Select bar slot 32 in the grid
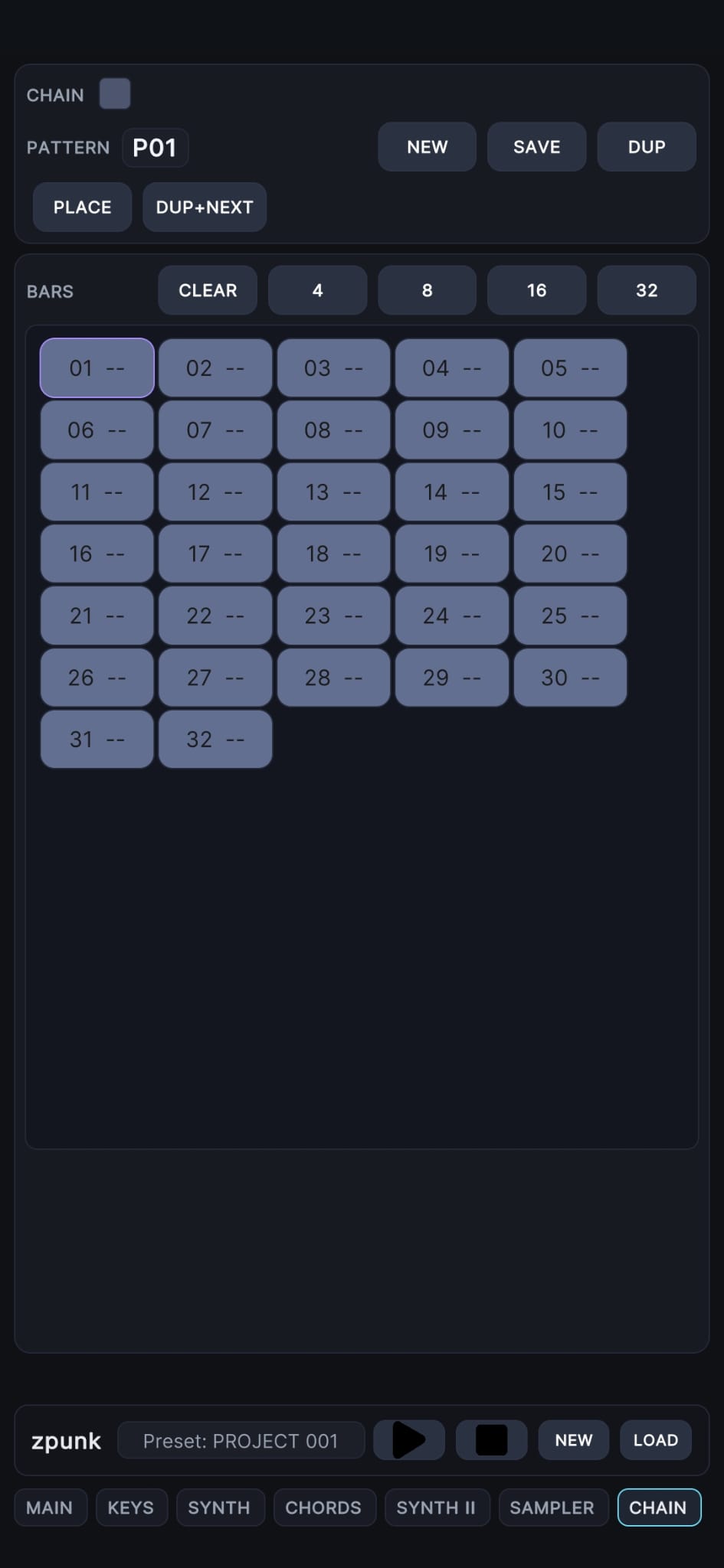This screenshot has width=724, height=1568. (x=215, y=738)
